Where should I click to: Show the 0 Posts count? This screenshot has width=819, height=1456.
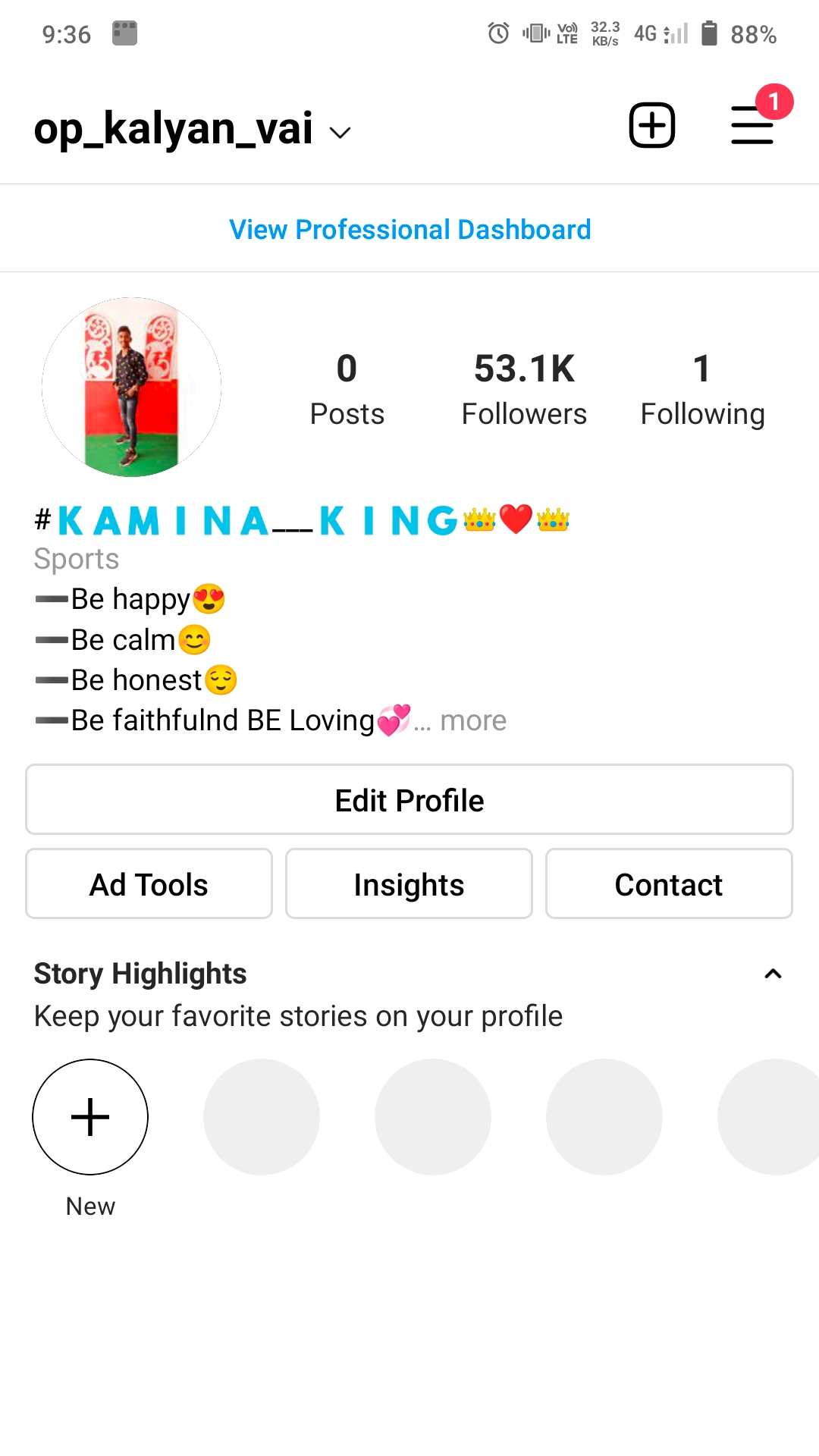tap(347, 390)
